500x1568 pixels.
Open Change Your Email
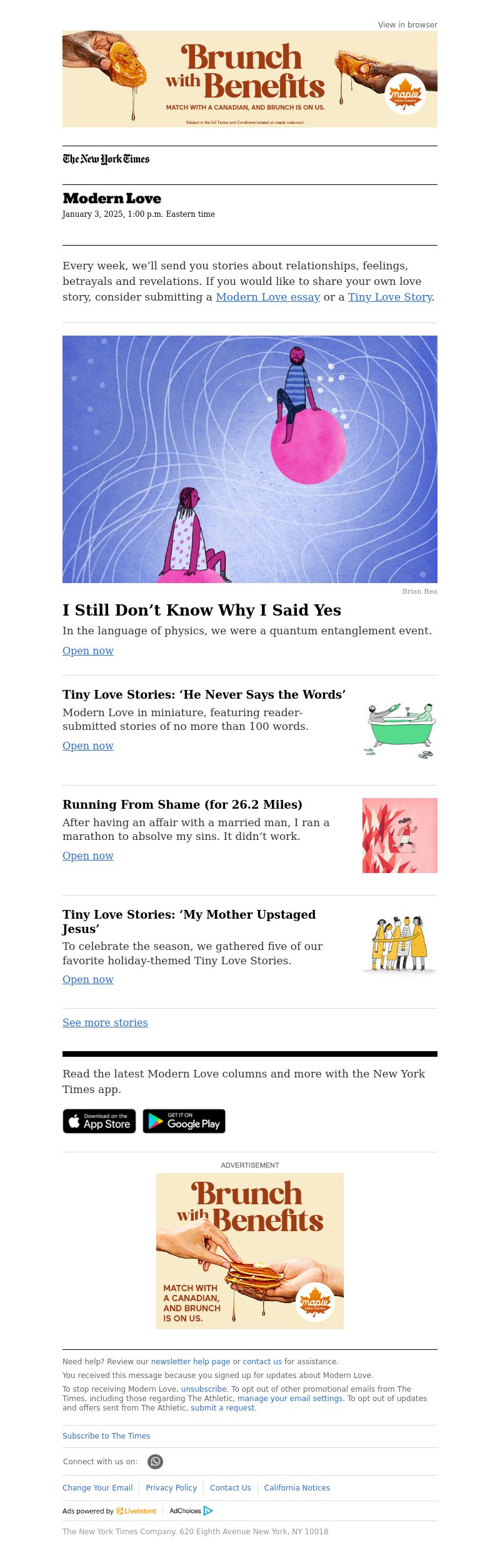(97, 1488)
